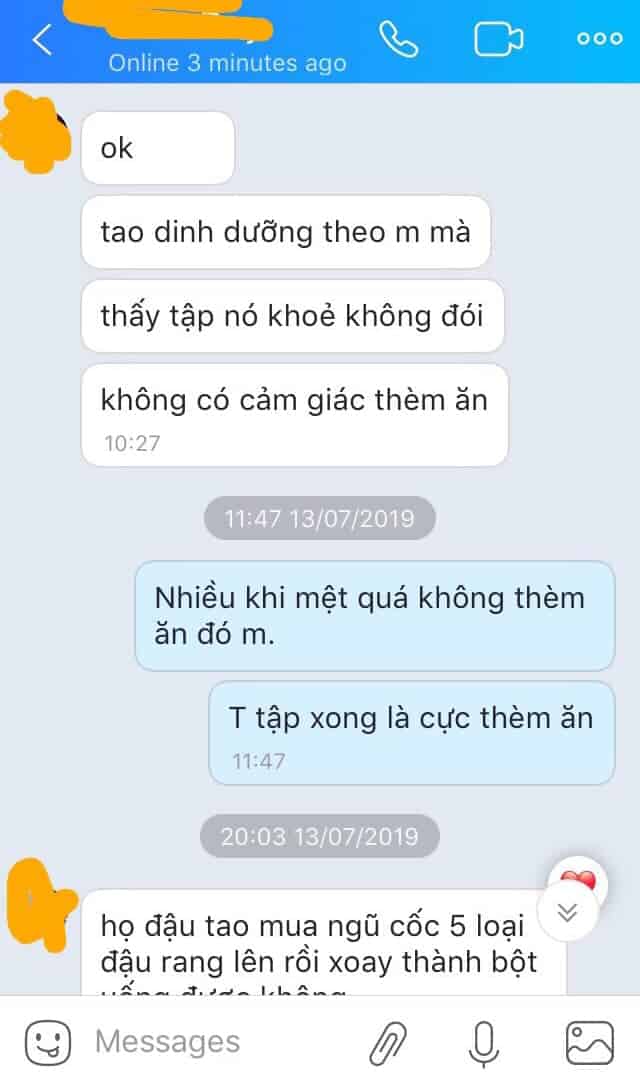This screenshot has width=640, height=1080.
Task: Start a voice call
Action: [399, 39]
